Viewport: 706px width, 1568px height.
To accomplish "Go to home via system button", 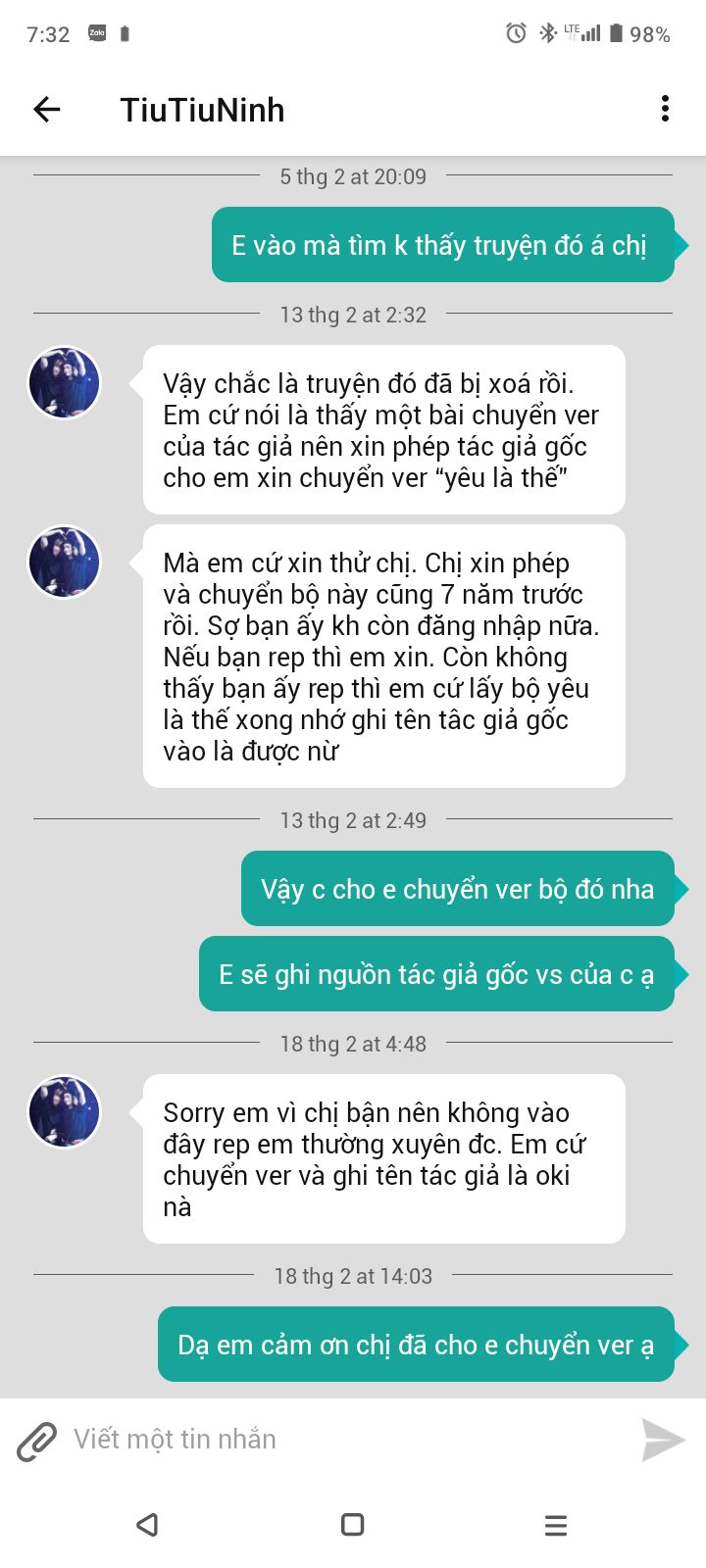I will coord(353,1524).
